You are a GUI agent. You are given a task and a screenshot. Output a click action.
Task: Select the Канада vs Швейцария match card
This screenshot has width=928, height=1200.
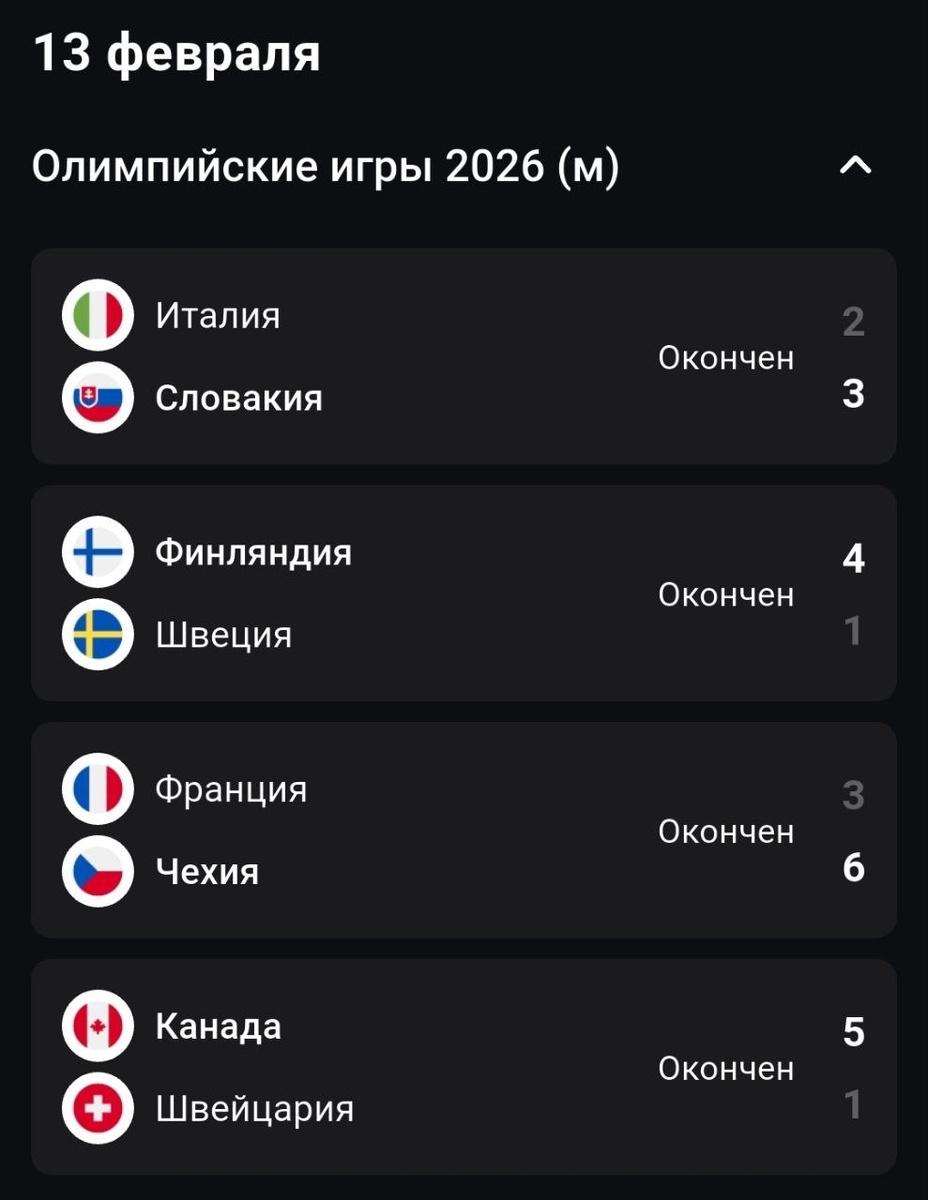click(463, 1067)
